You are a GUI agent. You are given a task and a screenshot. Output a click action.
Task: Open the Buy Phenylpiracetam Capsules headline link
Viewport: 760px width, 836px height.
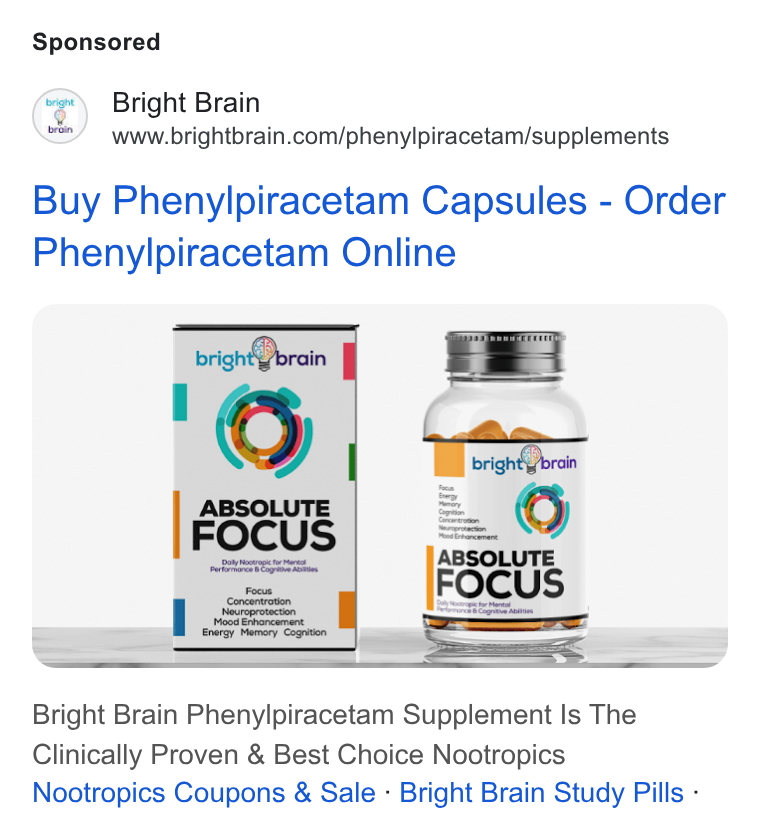point(379,227)
